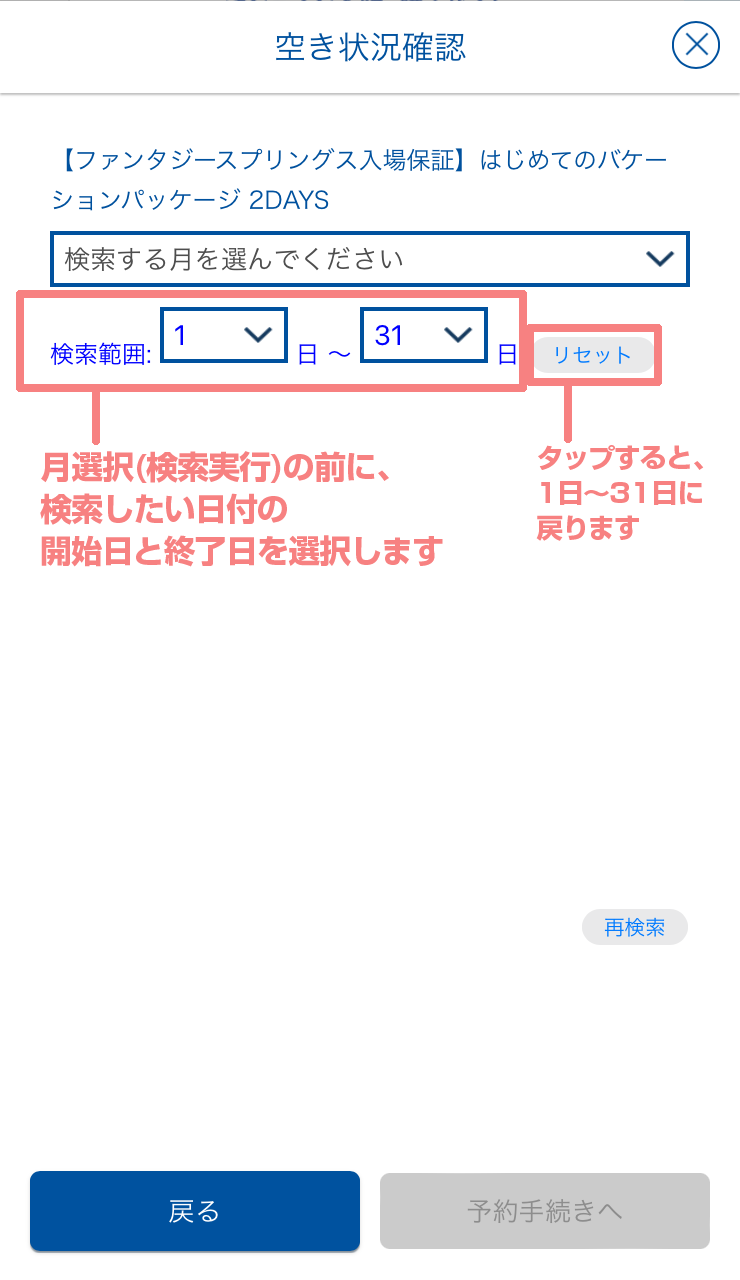This screenshot has width=740, height=1280.
Task: Open the start day dropdown showing 1
Action: (223, 336)
